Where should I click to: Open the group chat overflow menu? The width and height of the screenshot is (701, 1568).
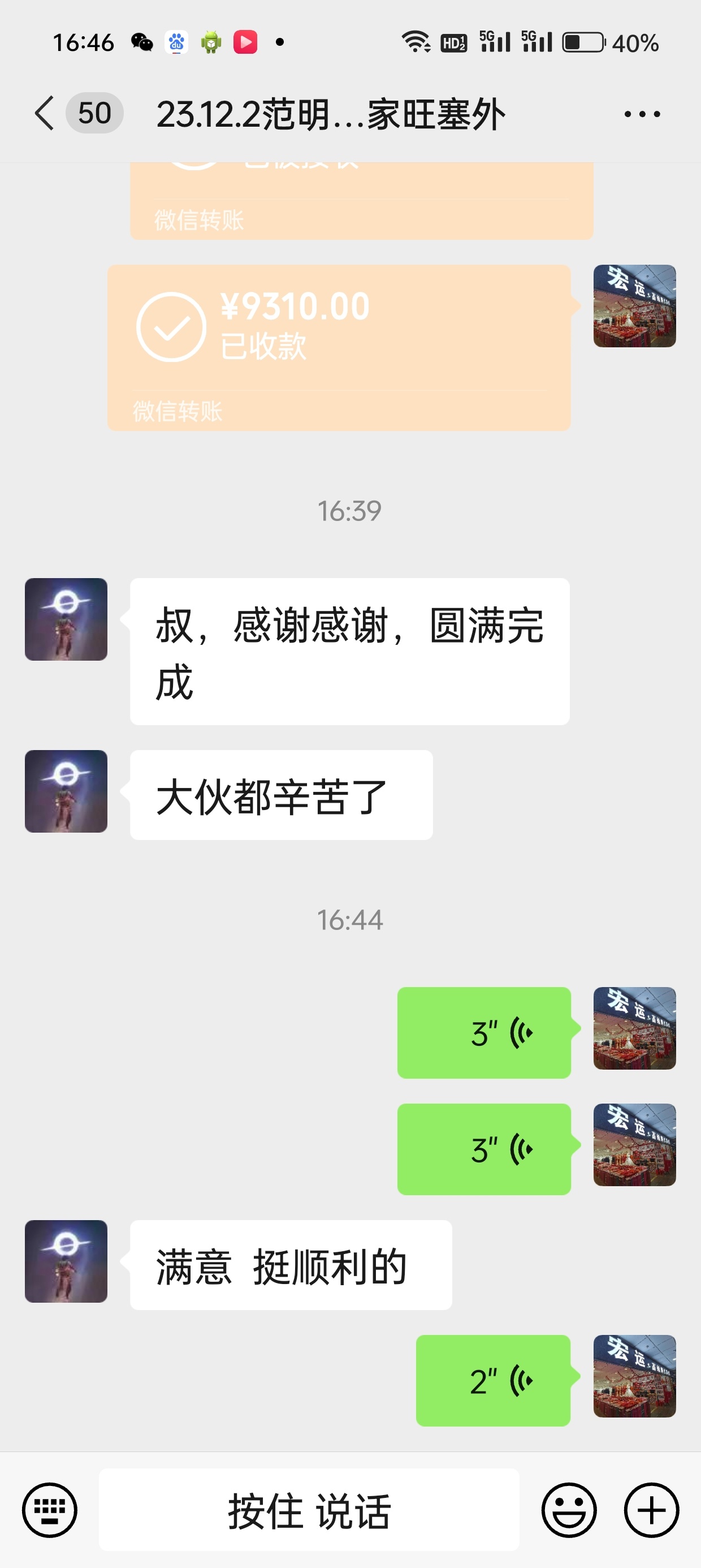[x=642, y=114]
